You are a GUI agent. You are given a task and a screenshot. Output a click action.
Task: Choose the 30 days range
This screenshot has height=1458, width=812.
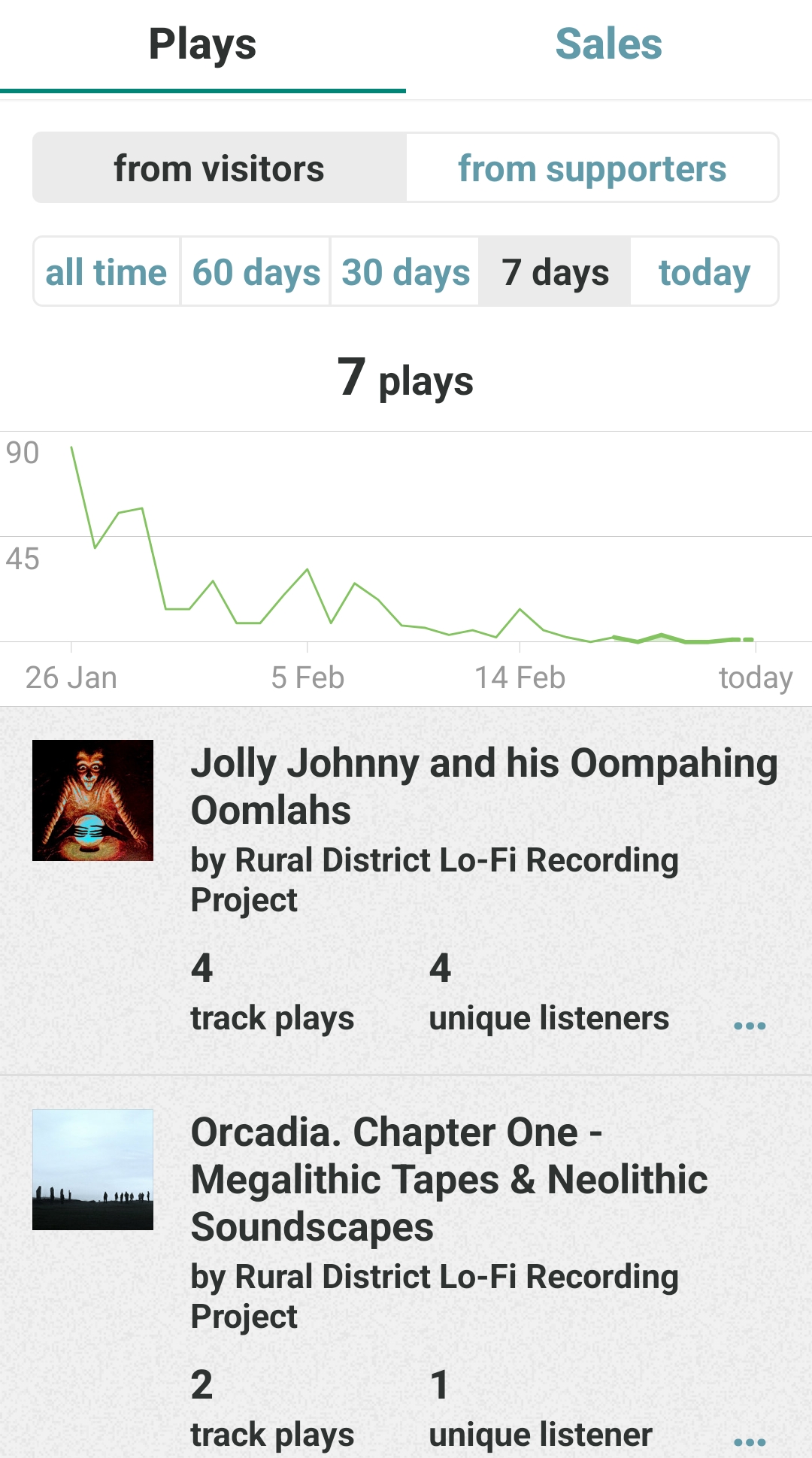tap(405, 272)
